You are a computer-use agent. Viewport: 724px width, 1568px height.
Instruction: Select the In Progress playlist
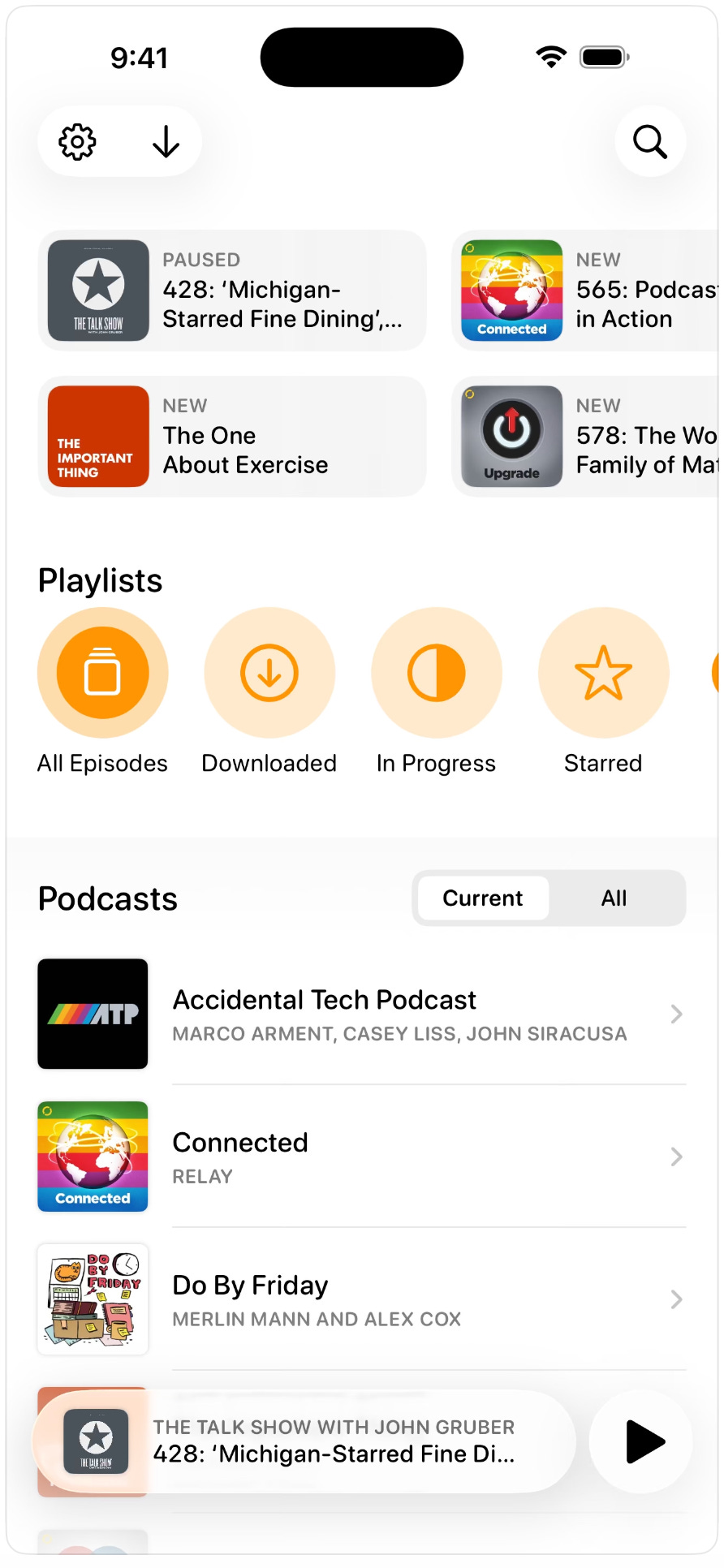coord(437,674)
